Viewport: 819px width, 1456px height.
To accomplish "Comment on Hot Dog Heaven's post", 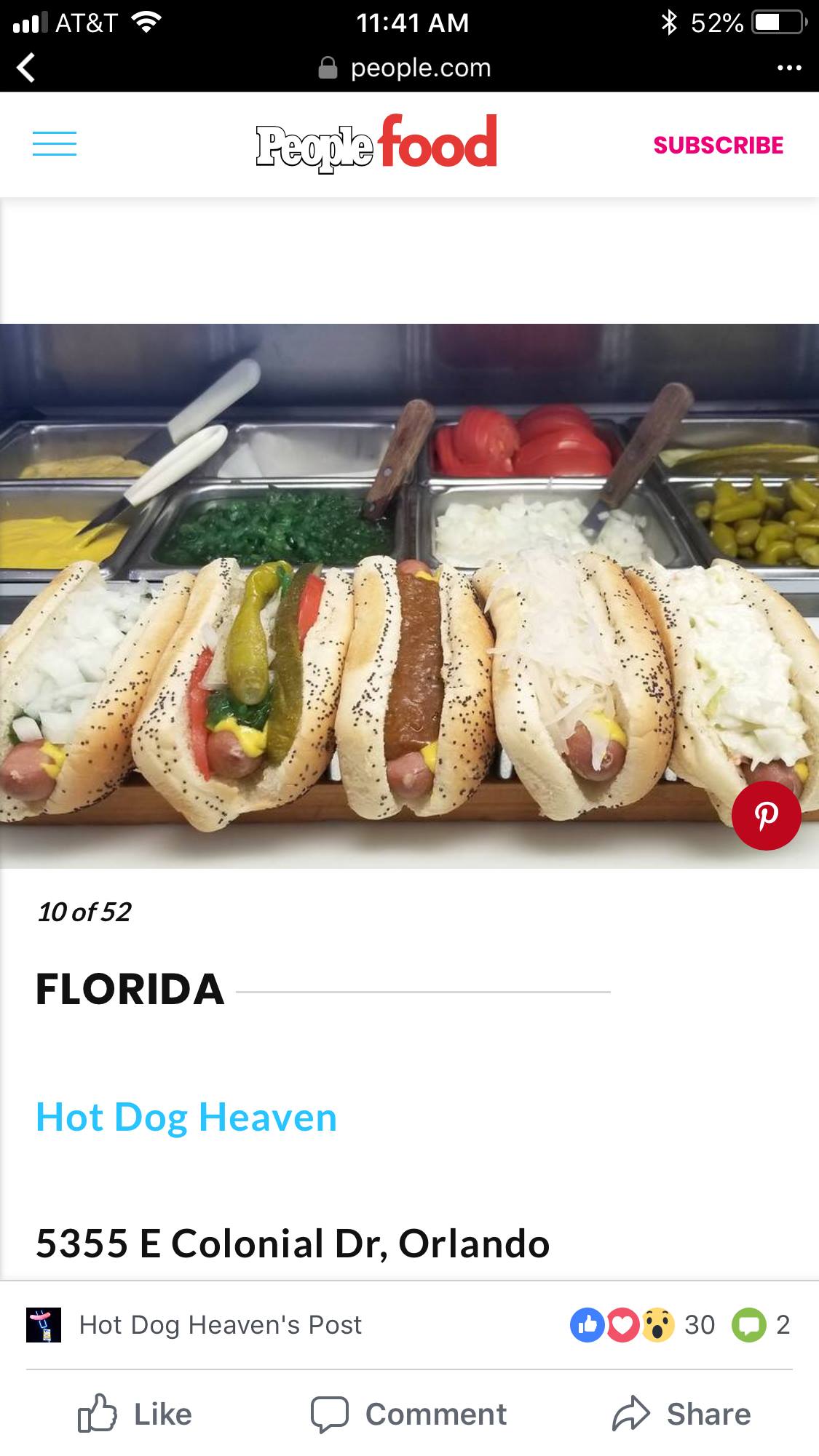I will (408, 1414).
